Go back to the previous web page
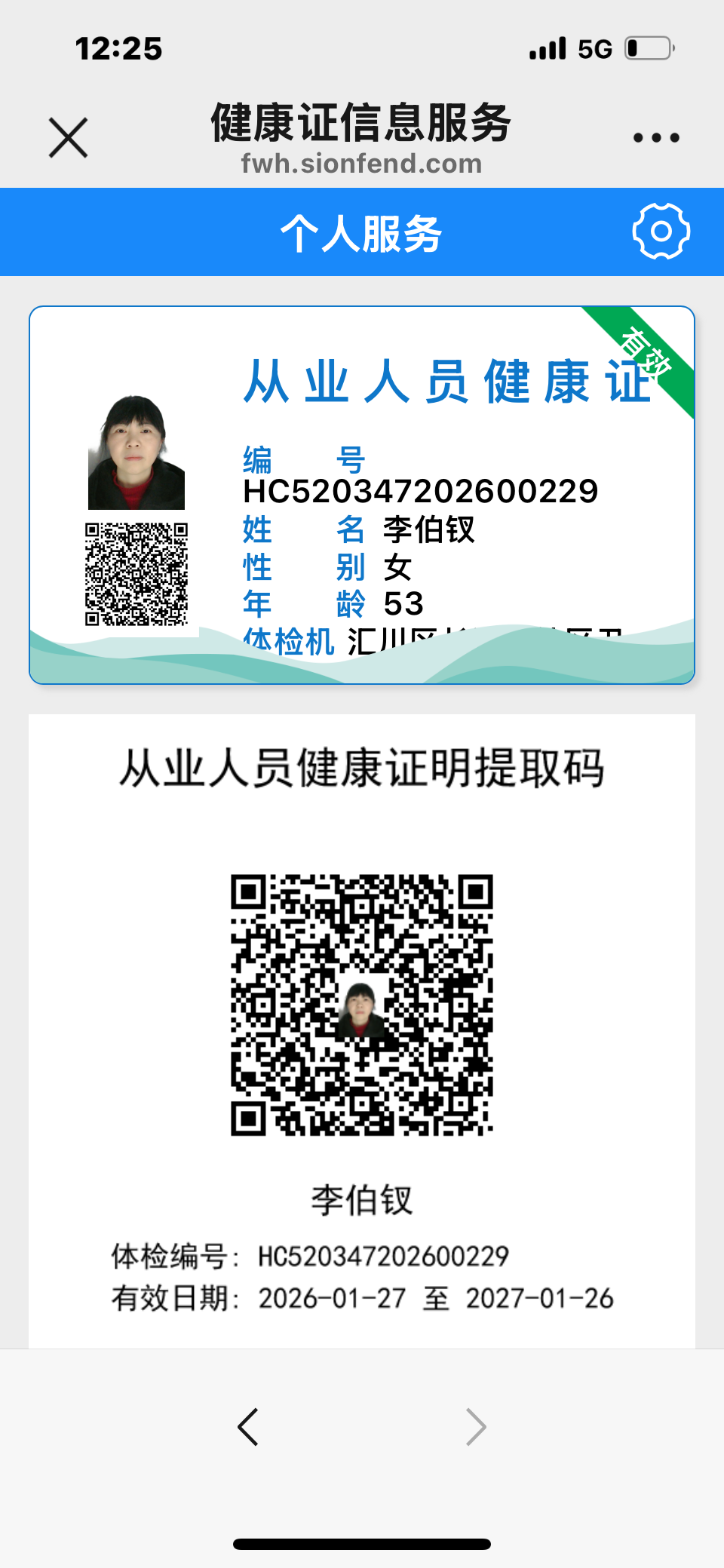 248,1426
